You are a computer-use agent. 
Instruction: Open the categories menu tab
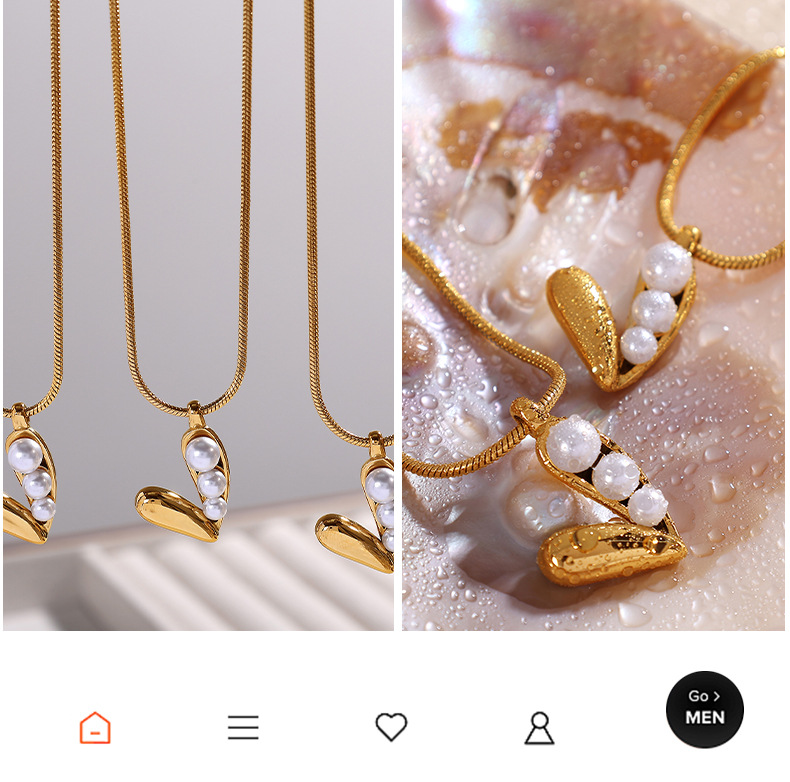click(x=243, y=727)
